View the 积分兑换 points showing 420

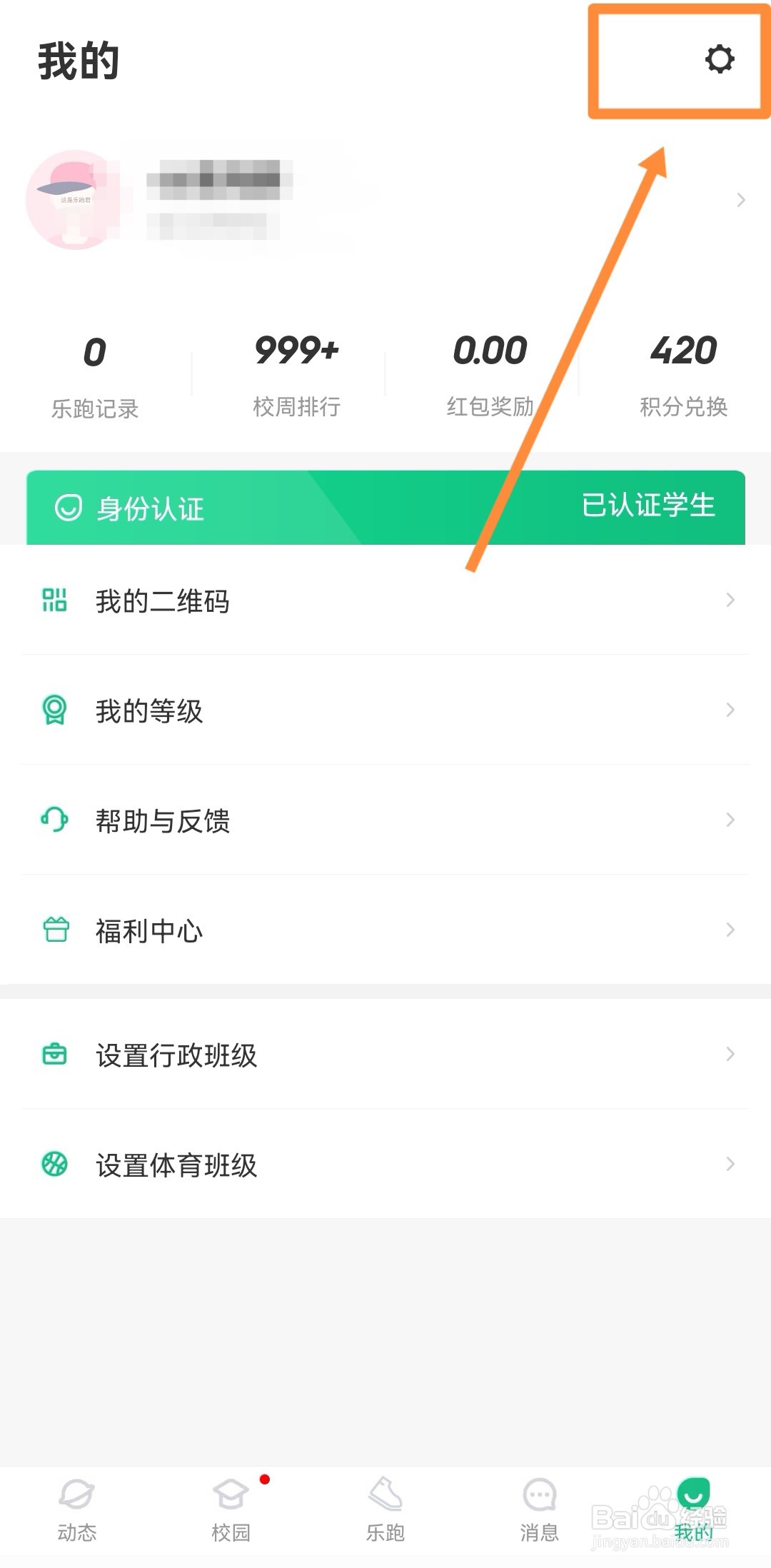pyautogui.click(x=683, y=375)
